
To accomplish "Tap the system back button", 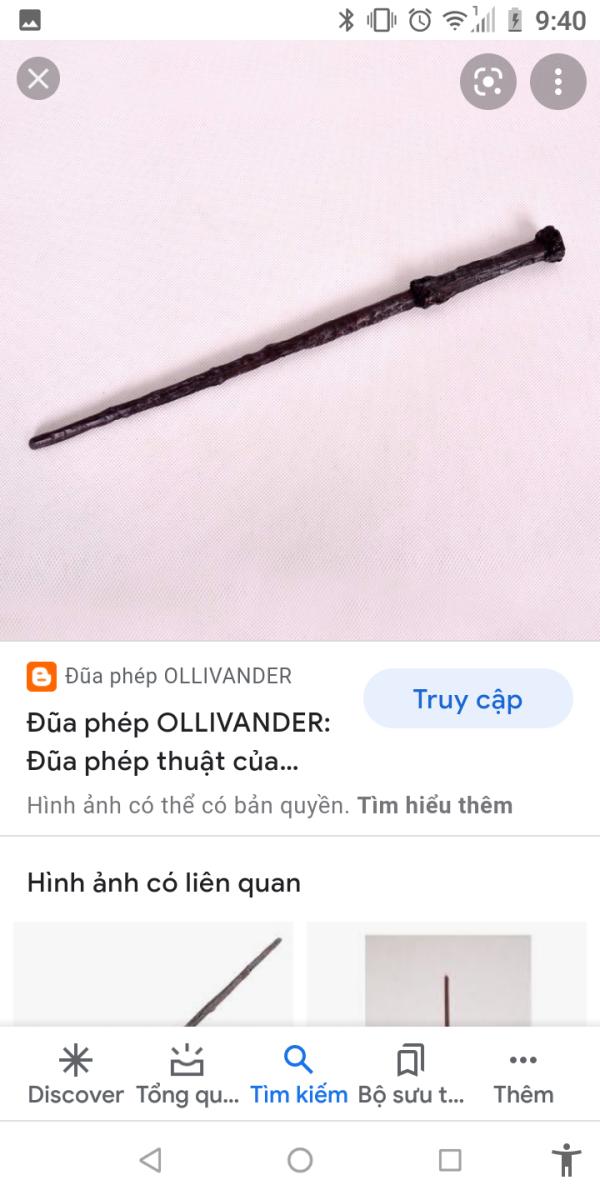I will [x=150, y=1160].
